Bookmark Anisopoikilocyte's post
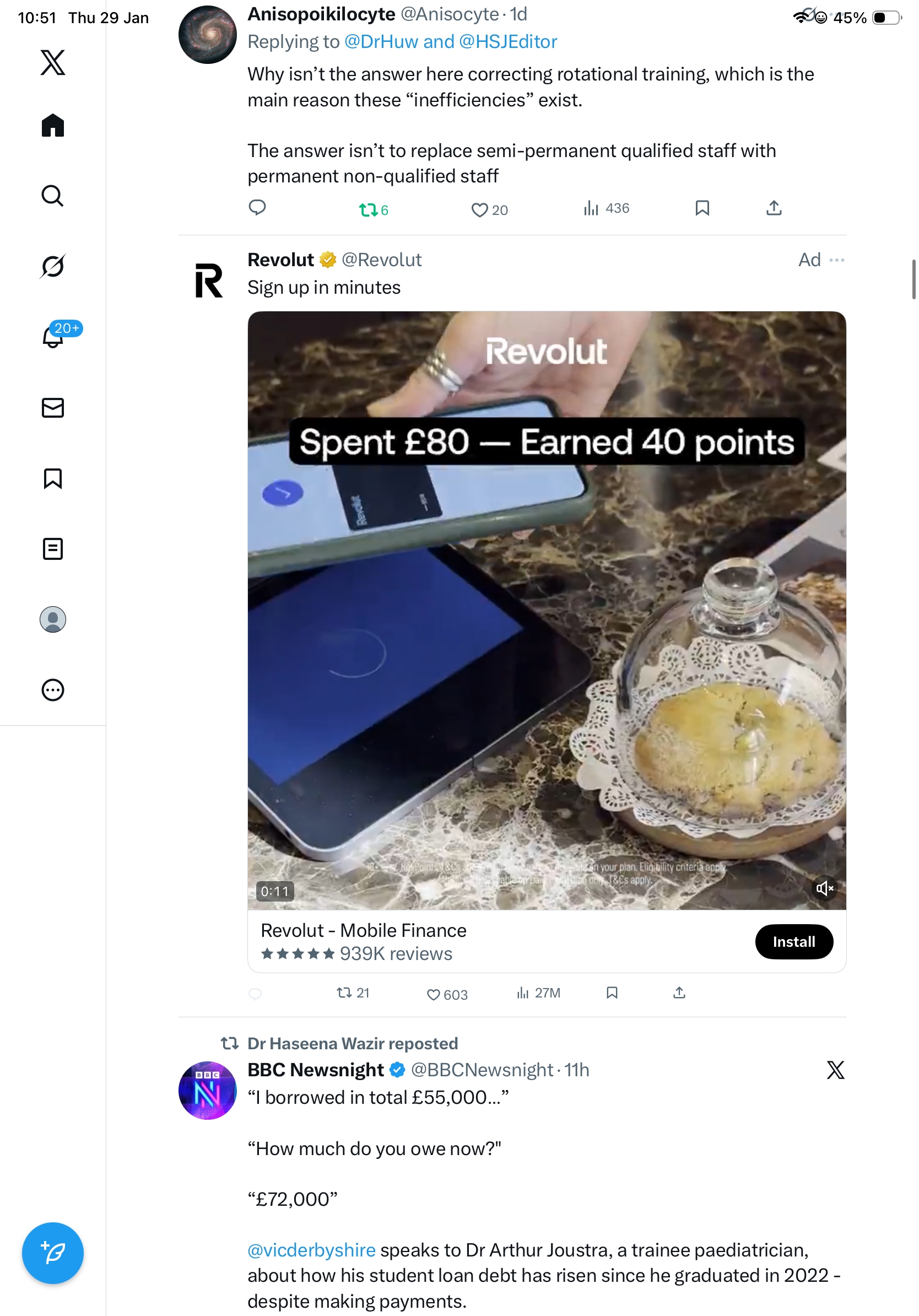 (702, 208)
